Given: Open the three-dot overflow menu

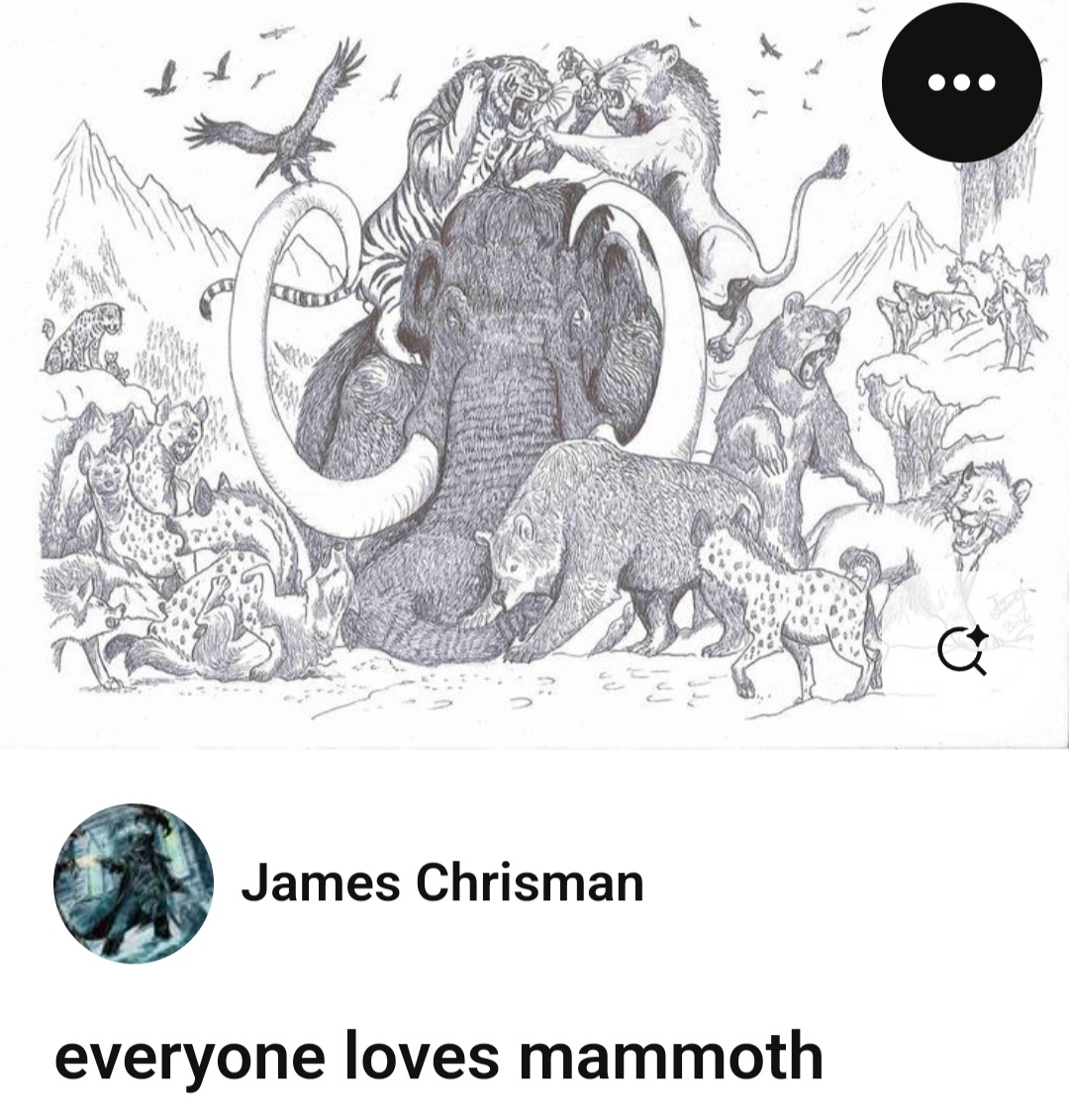Looking at the screenshot, I should pos(961,82).
